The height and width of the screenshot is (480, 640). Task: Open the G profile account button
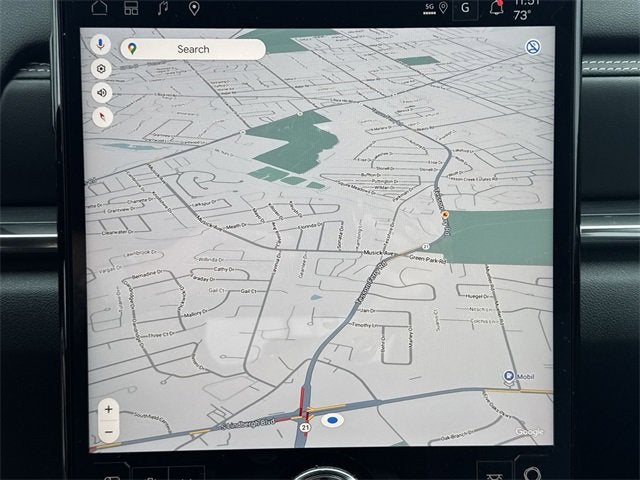465,8
